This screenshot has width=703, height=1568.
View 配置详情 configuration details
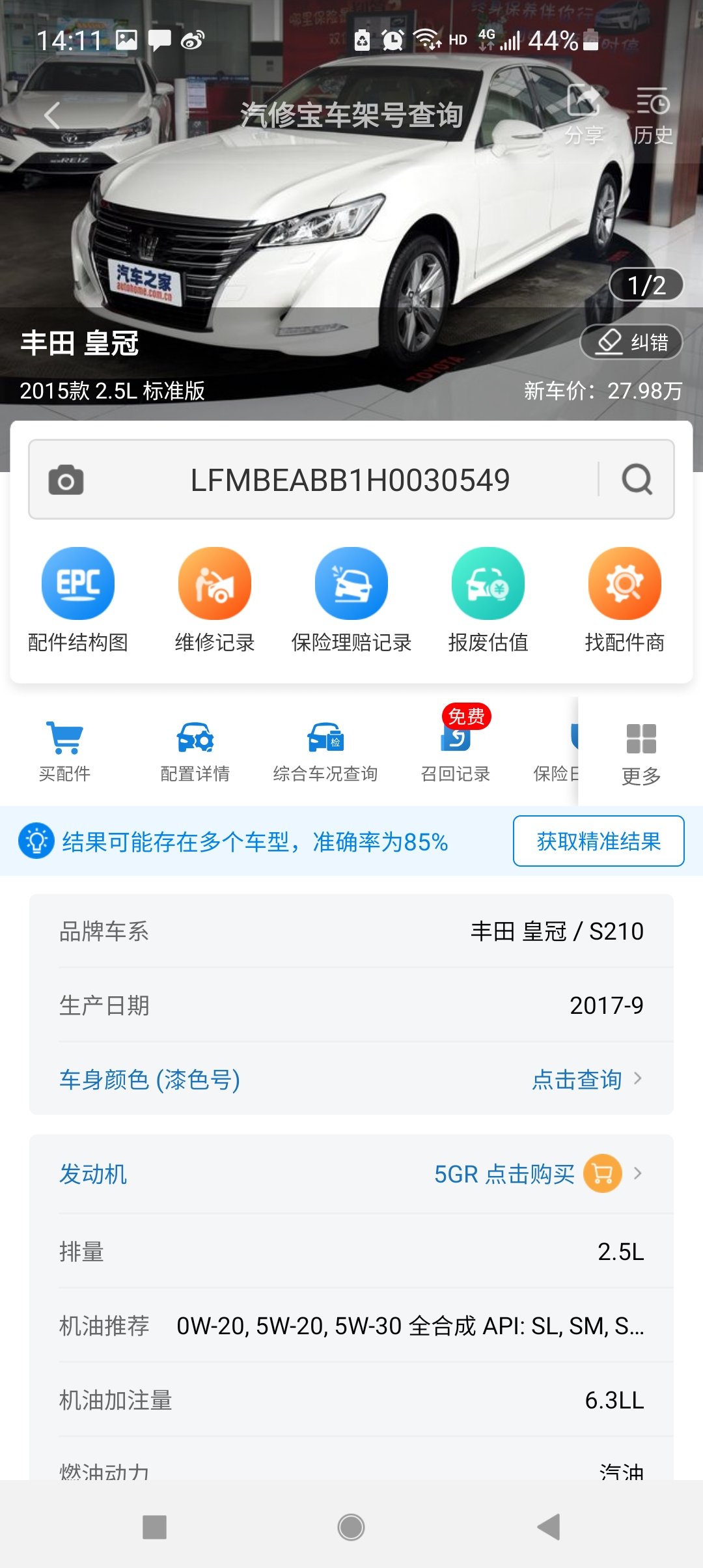195,751
